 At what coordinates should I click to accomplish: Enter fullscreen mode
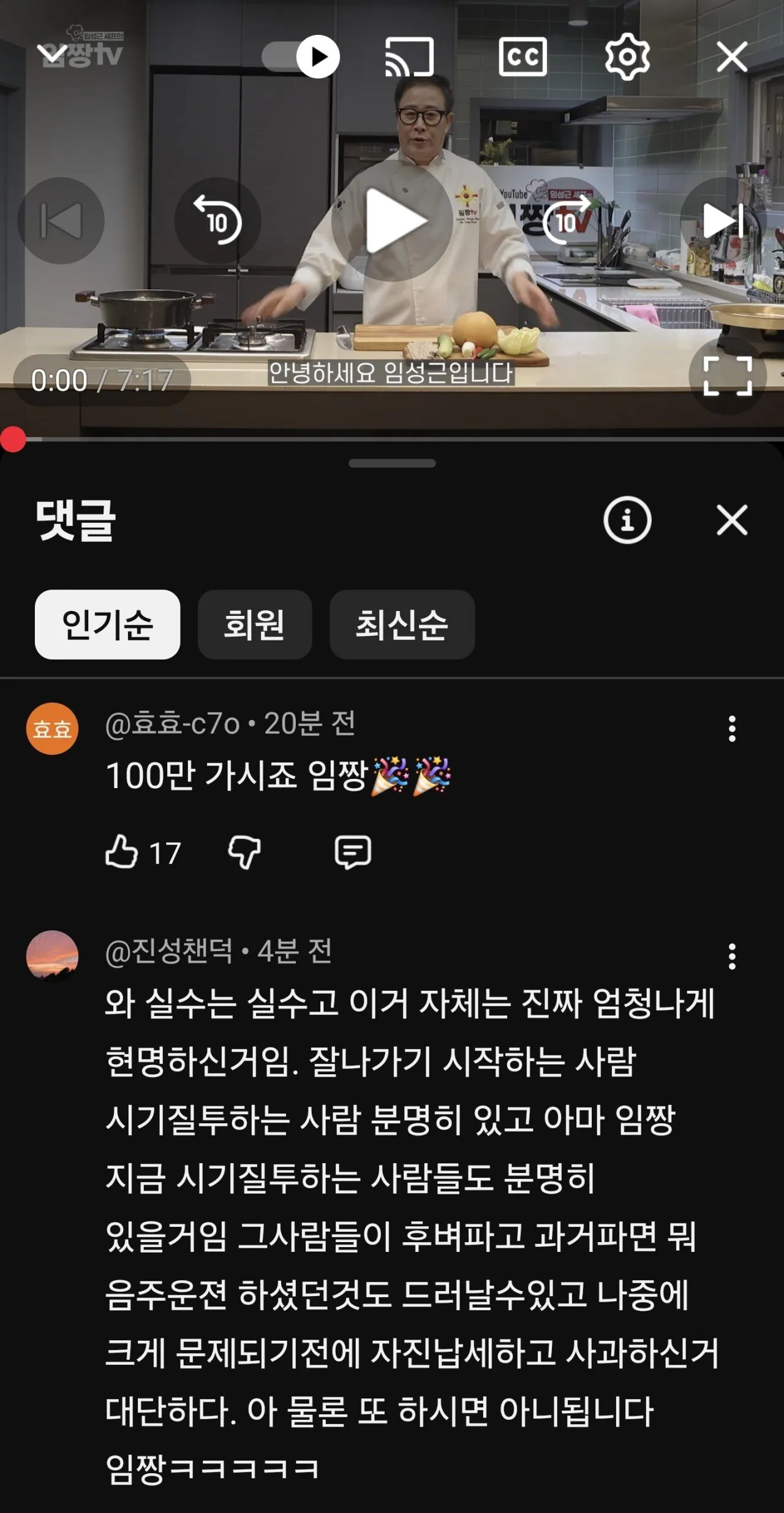tap(728, 376)
